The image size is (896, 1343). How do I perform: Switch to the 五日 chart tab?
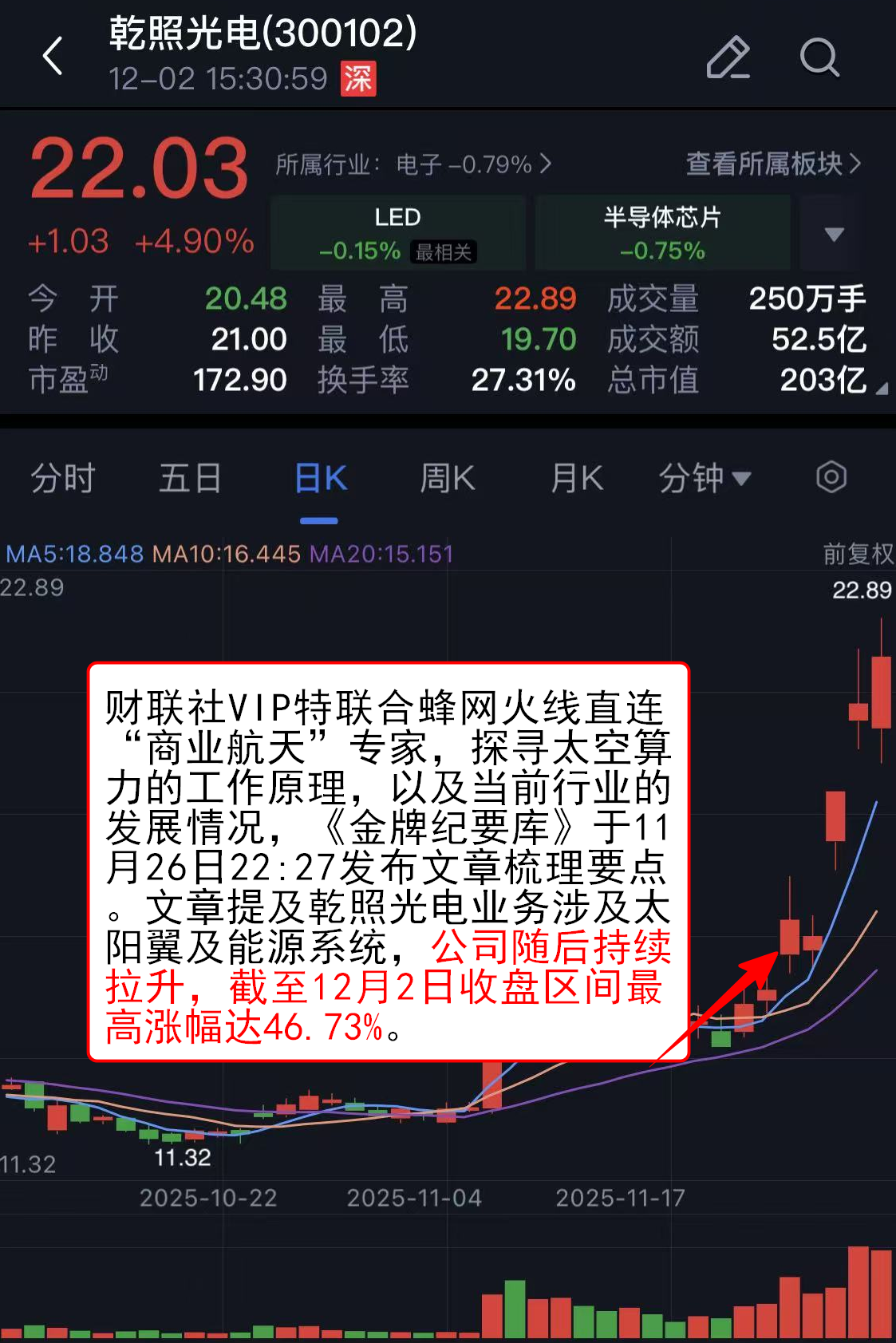(x=190, y=479)
